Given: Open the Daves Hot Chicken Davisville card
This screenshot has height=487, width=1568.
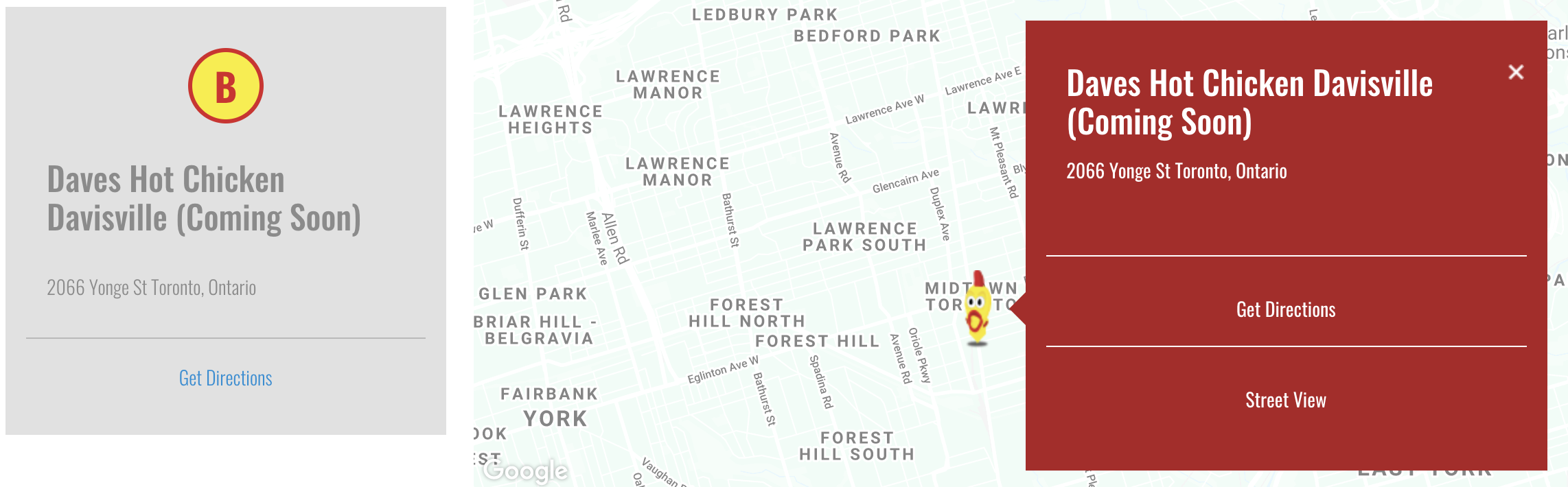Looking at the screenshot, I should (203, 199).
